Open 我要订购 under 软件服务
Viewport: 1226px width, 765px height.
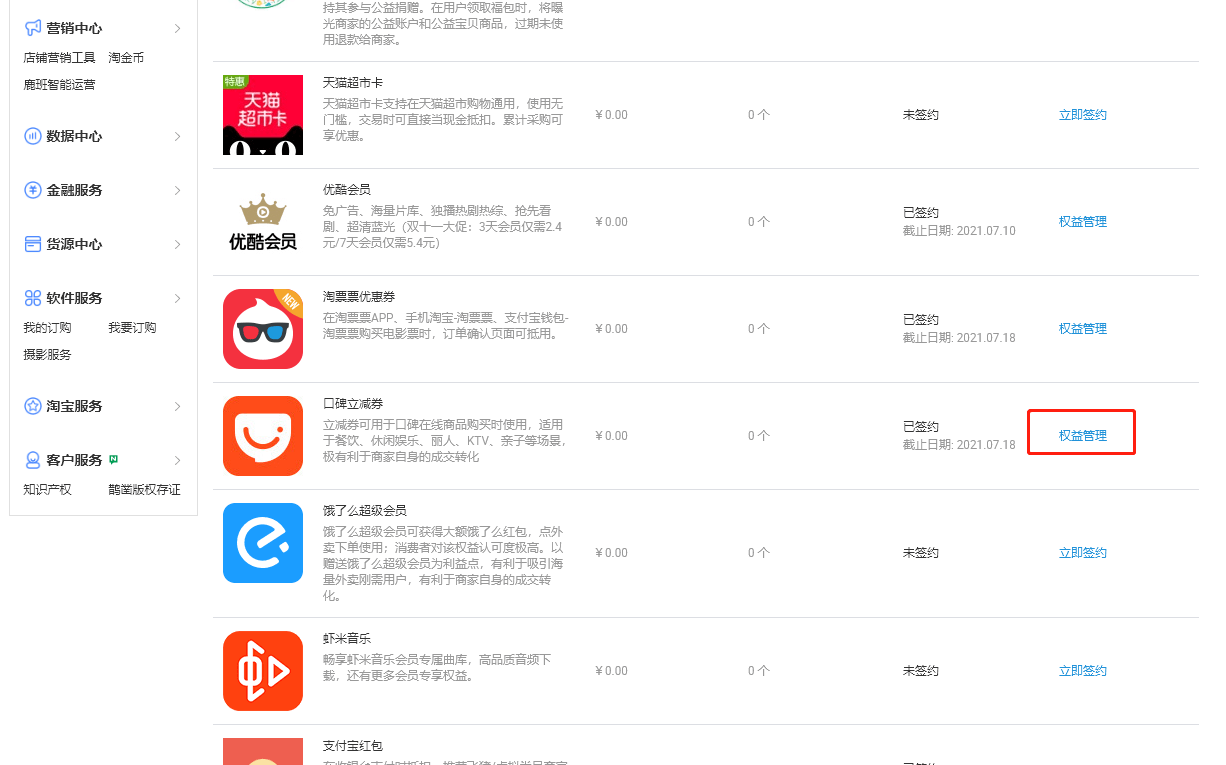coord(132,328)
